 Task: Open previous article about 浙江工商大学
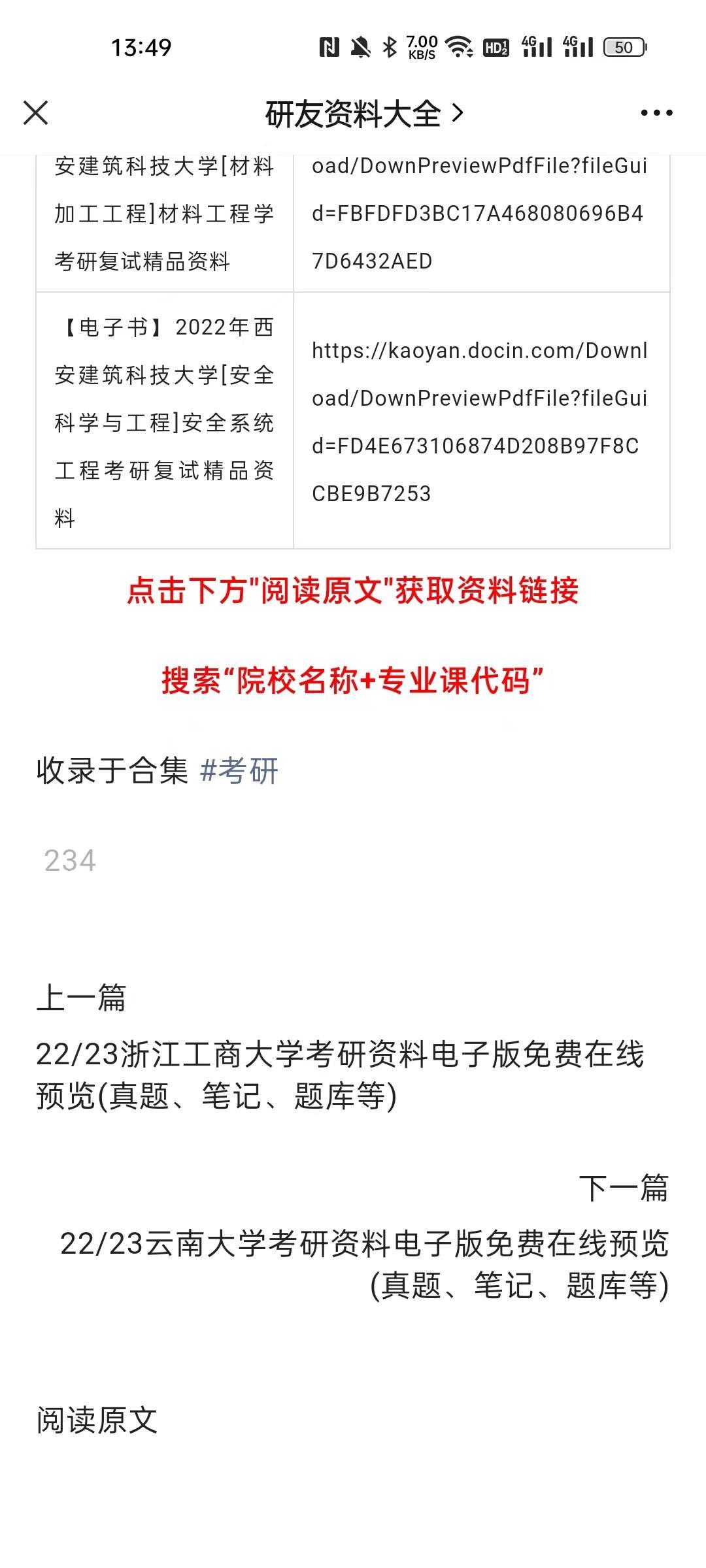340,1075
